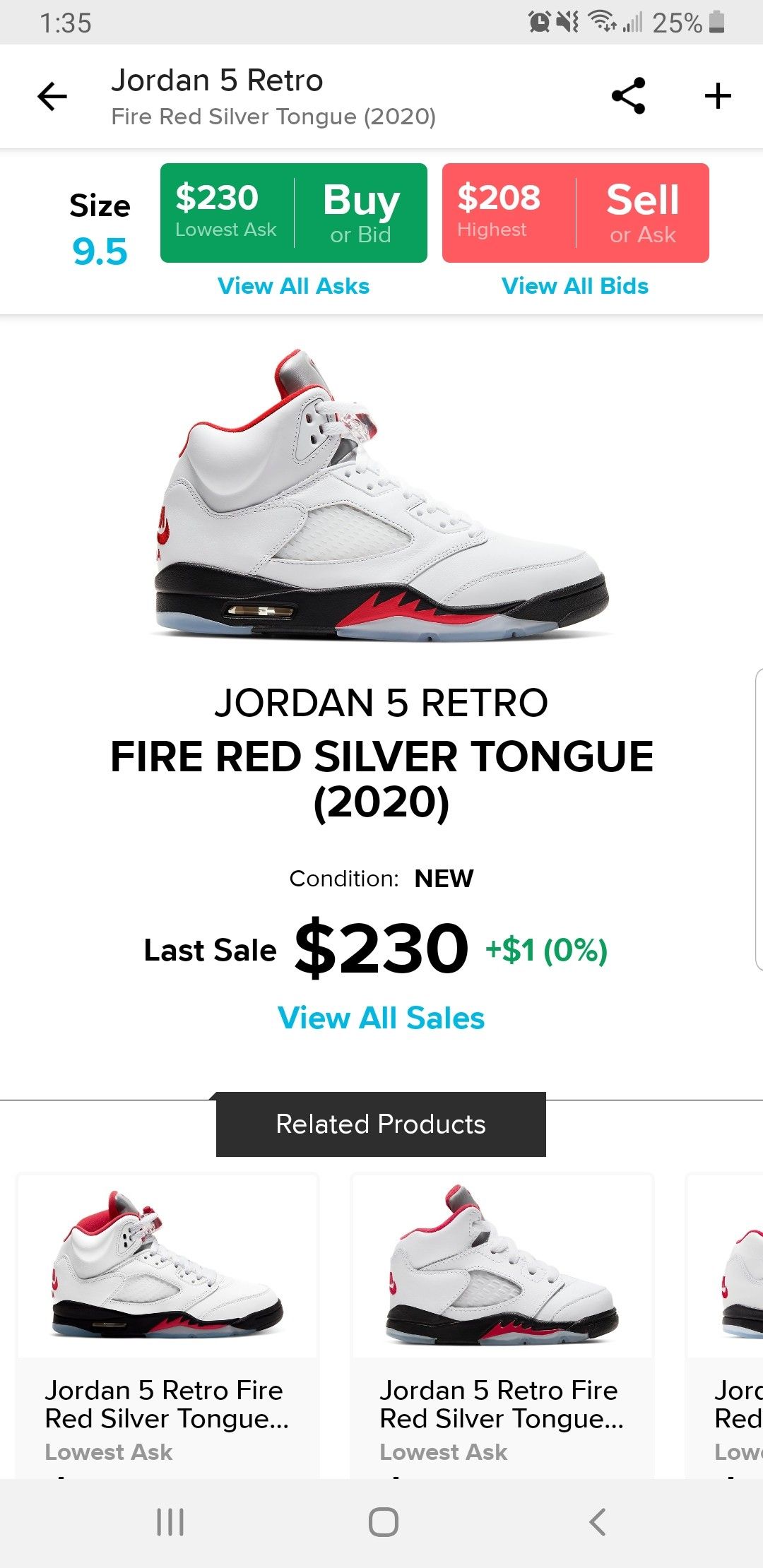Viewport: 763px width, 1568px height.
Task: Open the second related Jordan 5 product card
Action: point(502,1321)
